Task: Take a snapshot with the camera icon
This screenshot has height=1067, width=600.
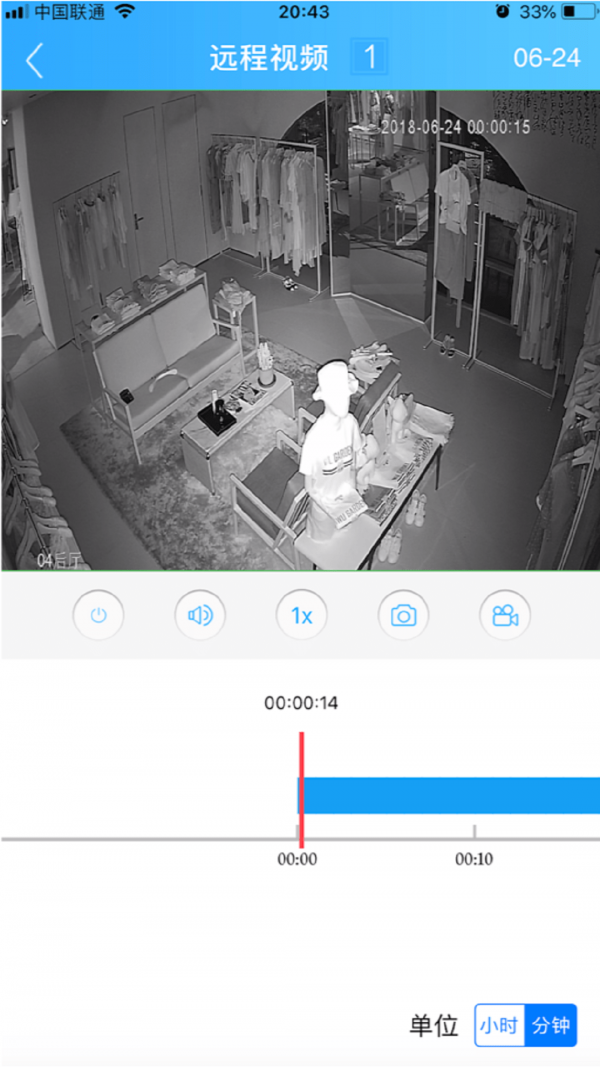Action: click(403, 615)
